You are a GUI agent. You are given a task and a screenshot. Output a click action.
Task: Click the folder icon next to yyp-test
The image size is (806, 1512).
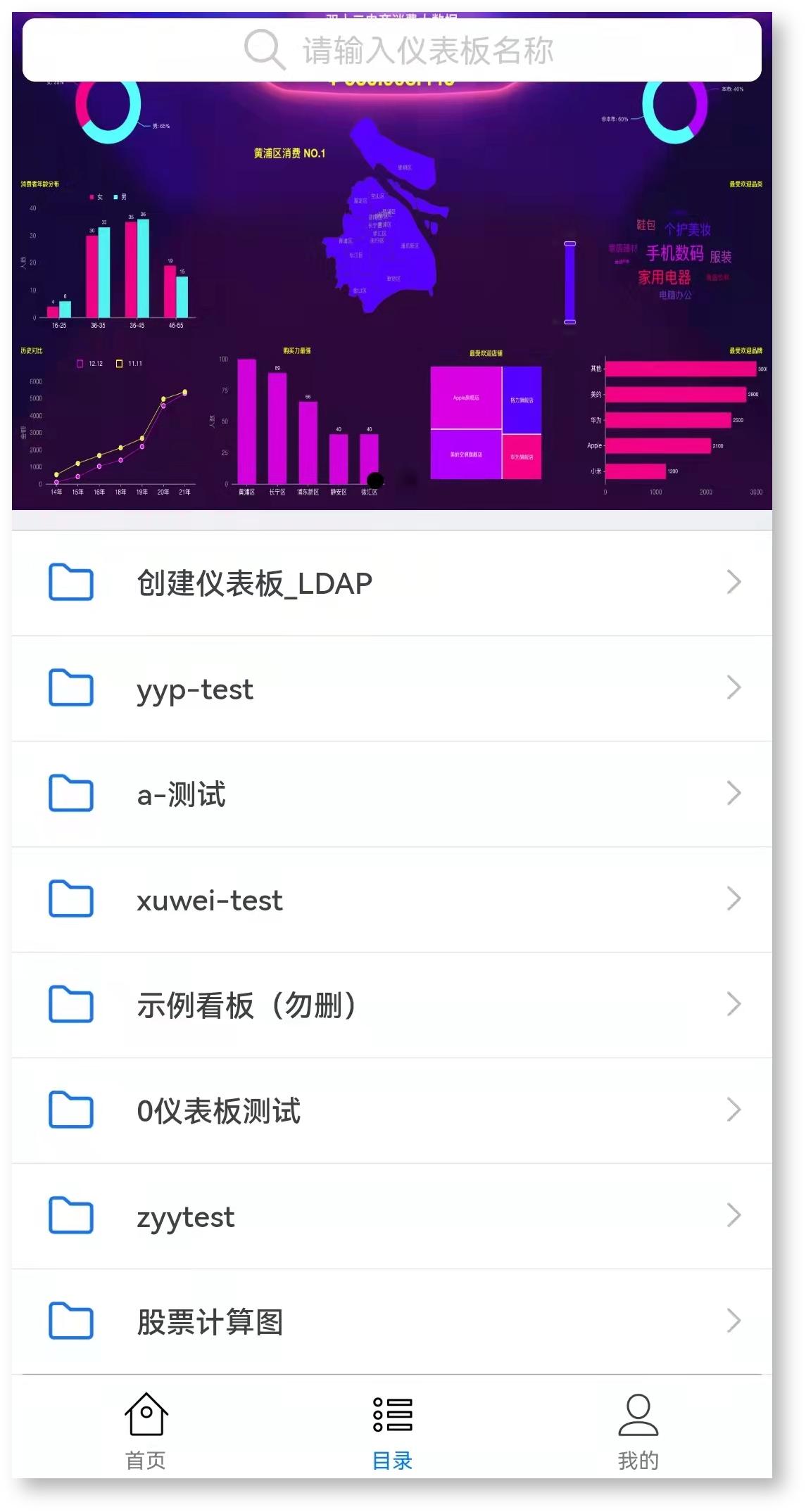(x=70, y=689)
